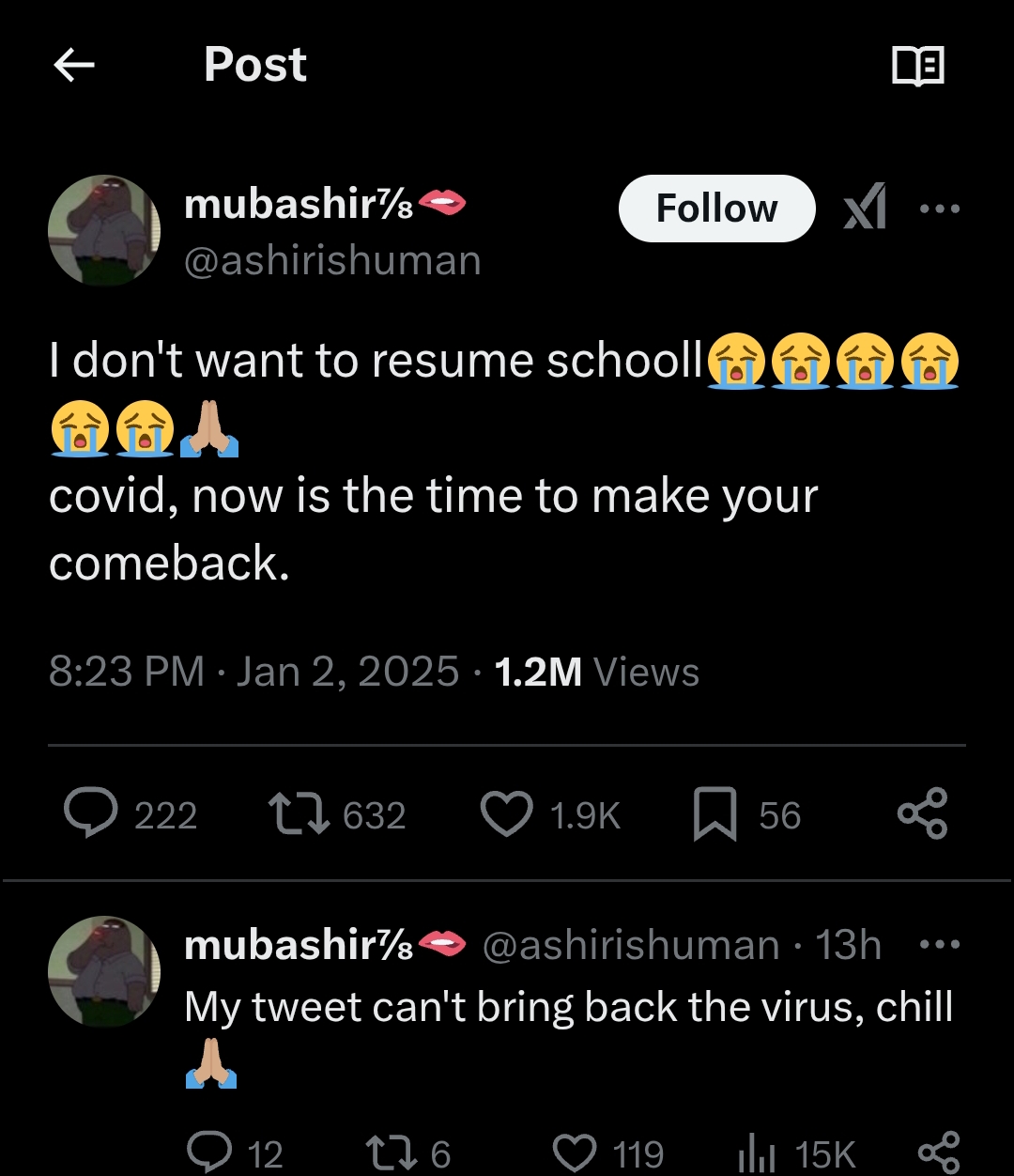
Task: Share the 'My tweet can't bring back' reply
Action: (937, 1152)
